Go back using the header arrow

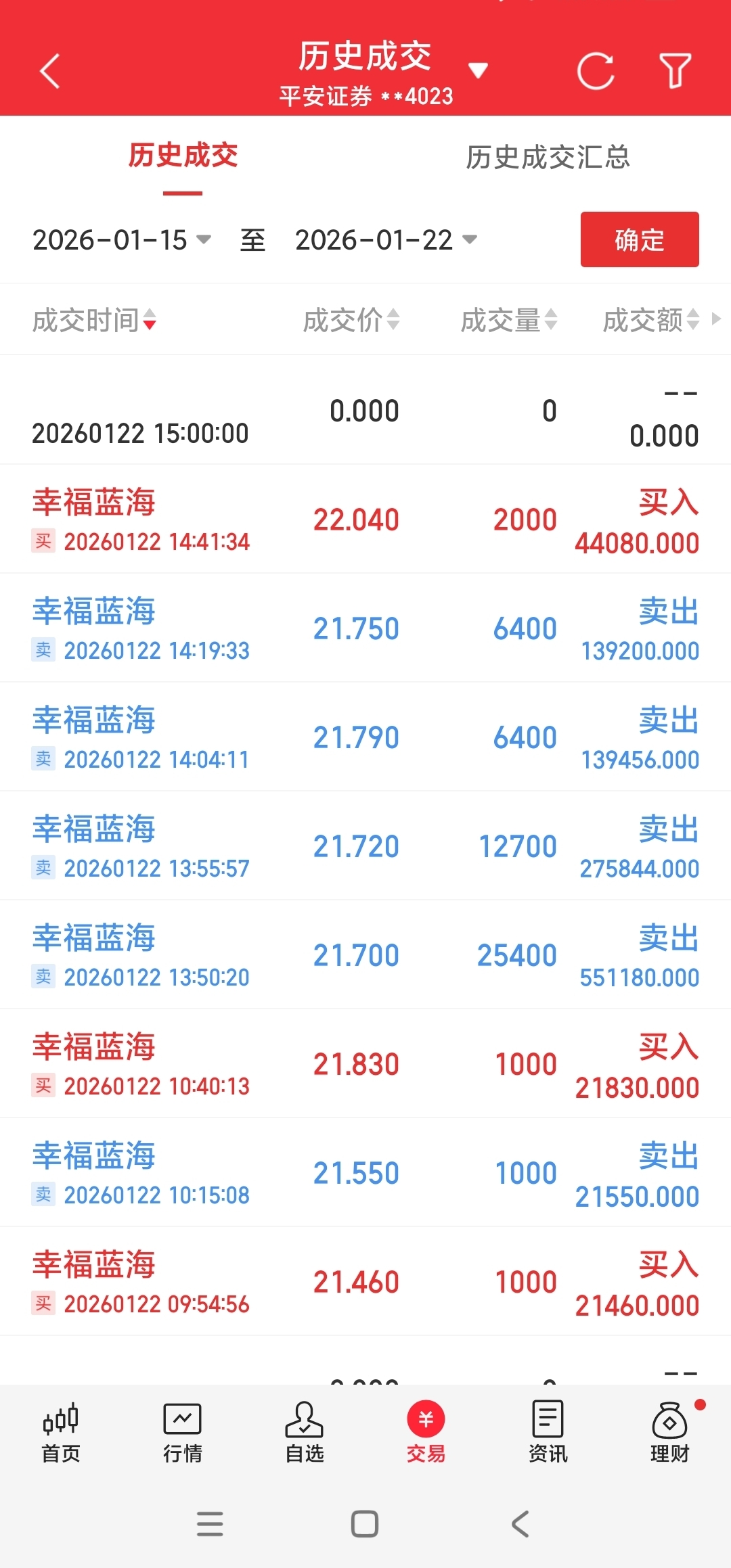(50, 71)
